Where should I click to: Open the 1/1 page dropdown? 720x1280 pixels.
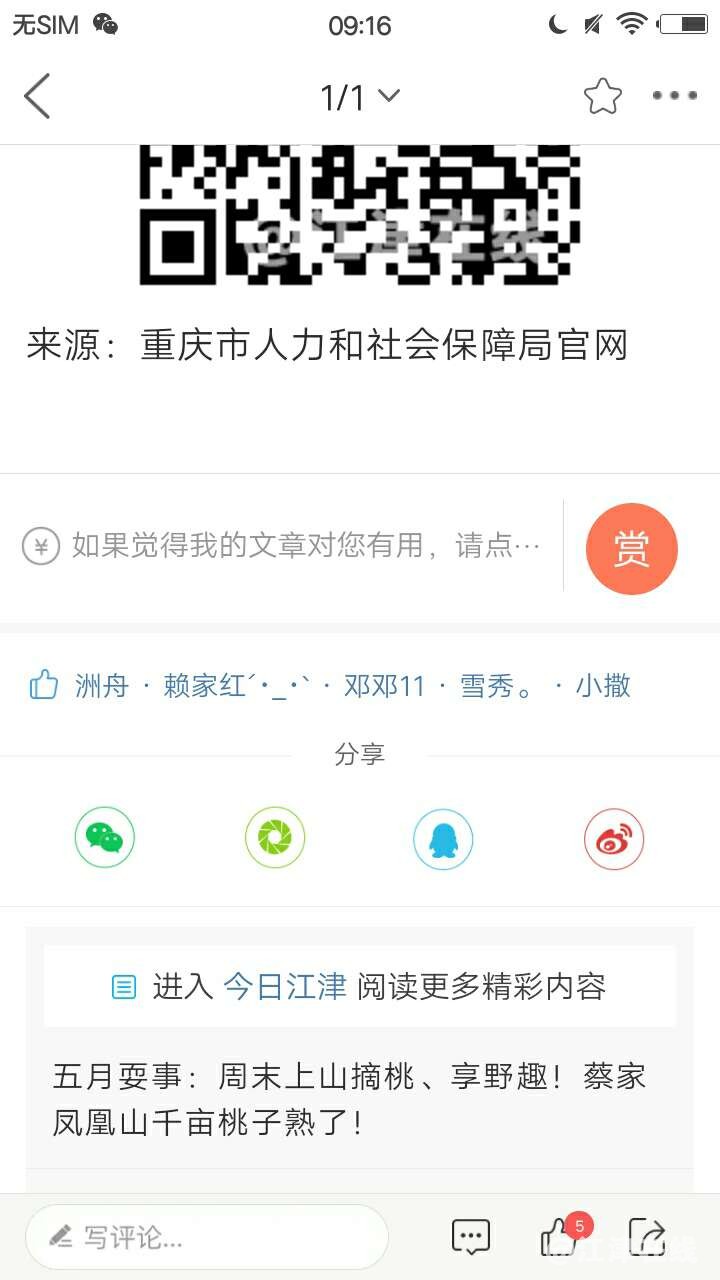coord(360,97)
